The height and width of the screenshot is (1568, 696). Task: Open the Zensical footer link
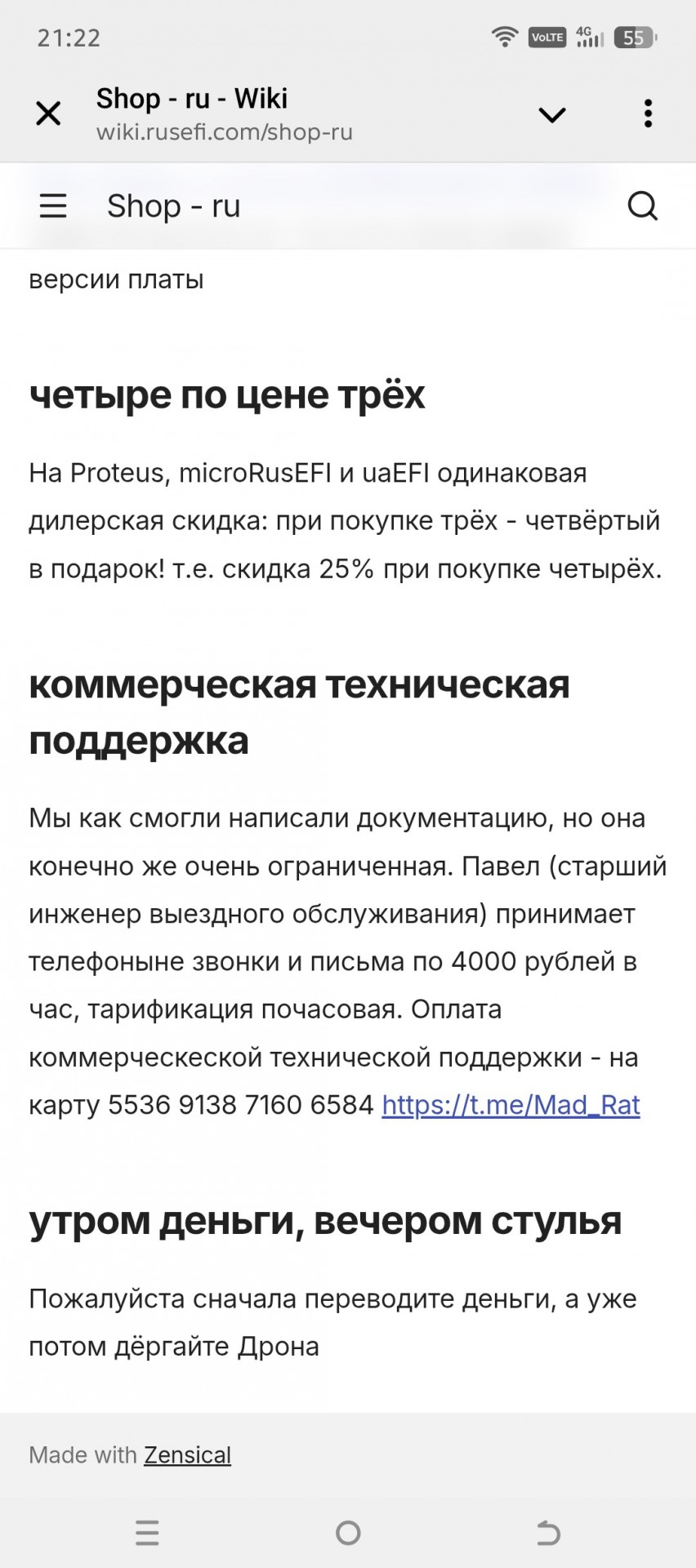coord(187,1454)
